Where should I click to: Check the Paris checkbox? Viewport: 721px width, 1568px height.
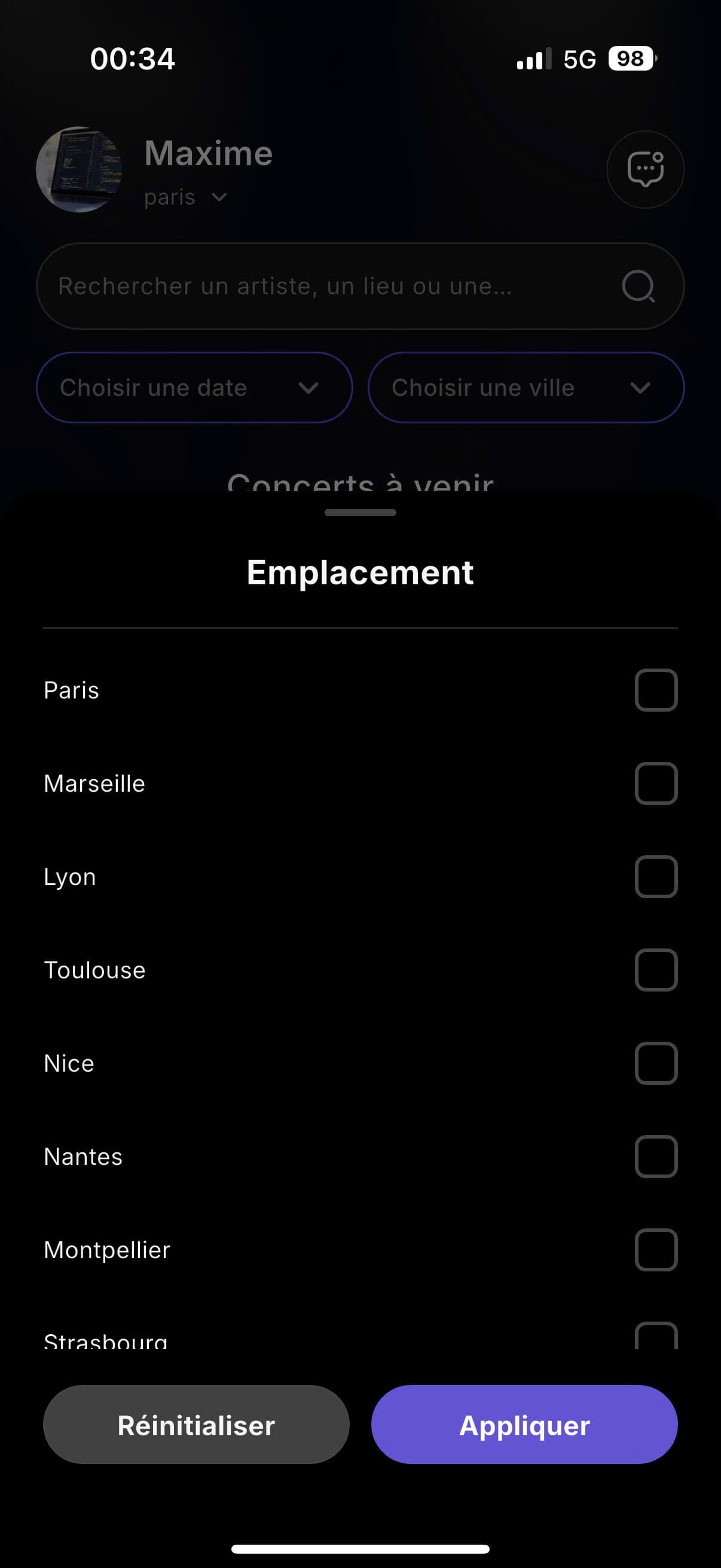(655, 690)
